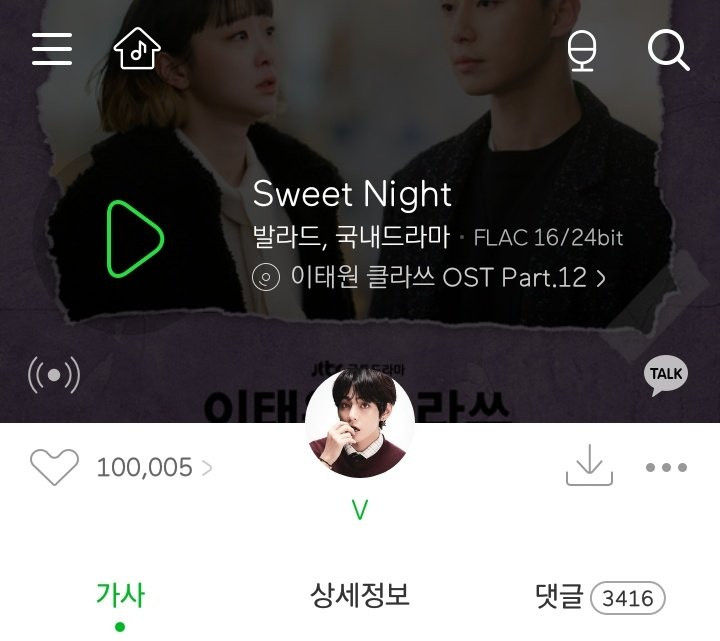The width and height of the screenshot is (720, 641).
Task: Switch to the 가사 tab
Action: click(120, 596)
